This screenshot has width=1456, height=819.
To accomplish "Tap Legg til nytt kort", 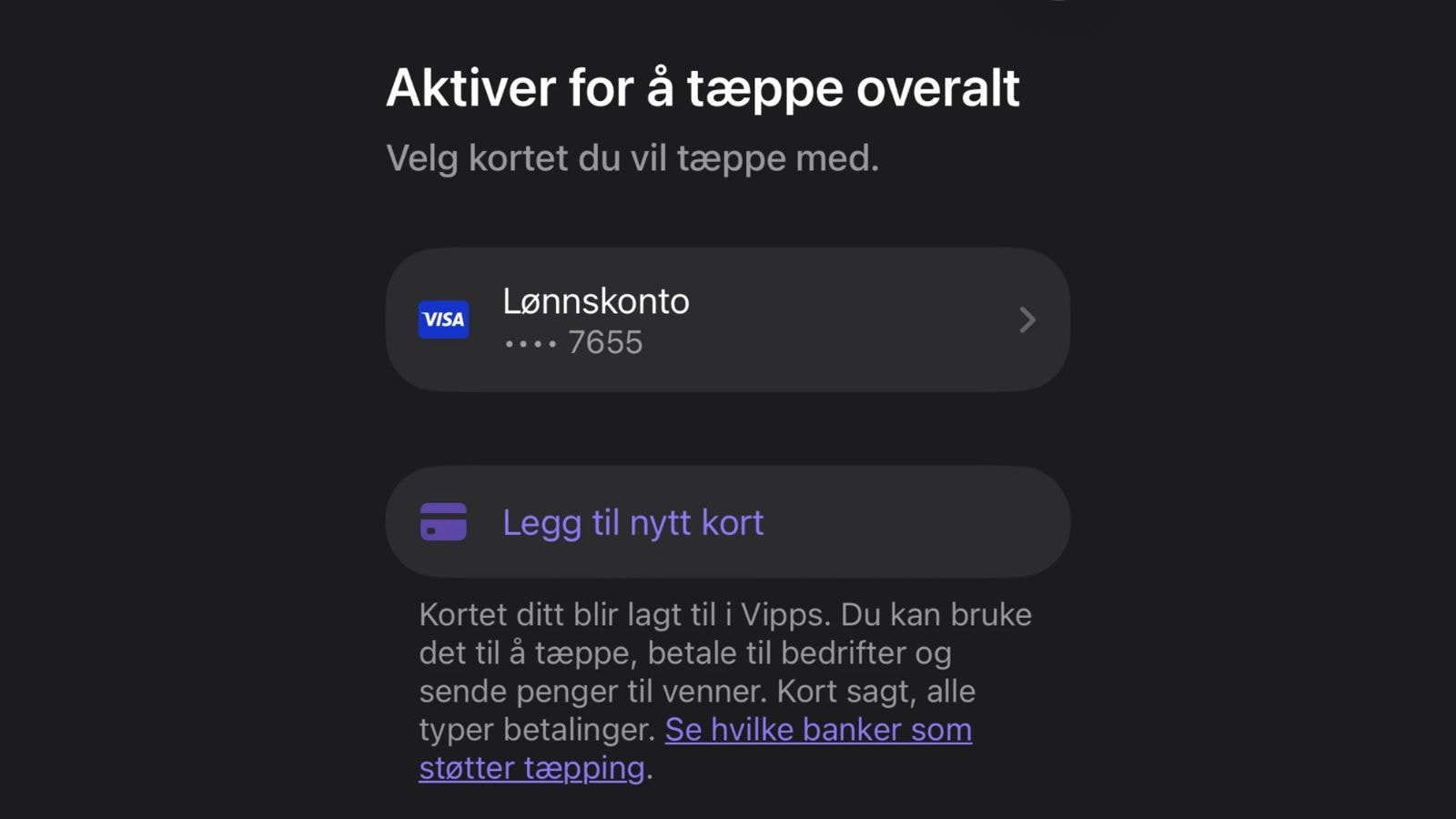I will (726, 522).
